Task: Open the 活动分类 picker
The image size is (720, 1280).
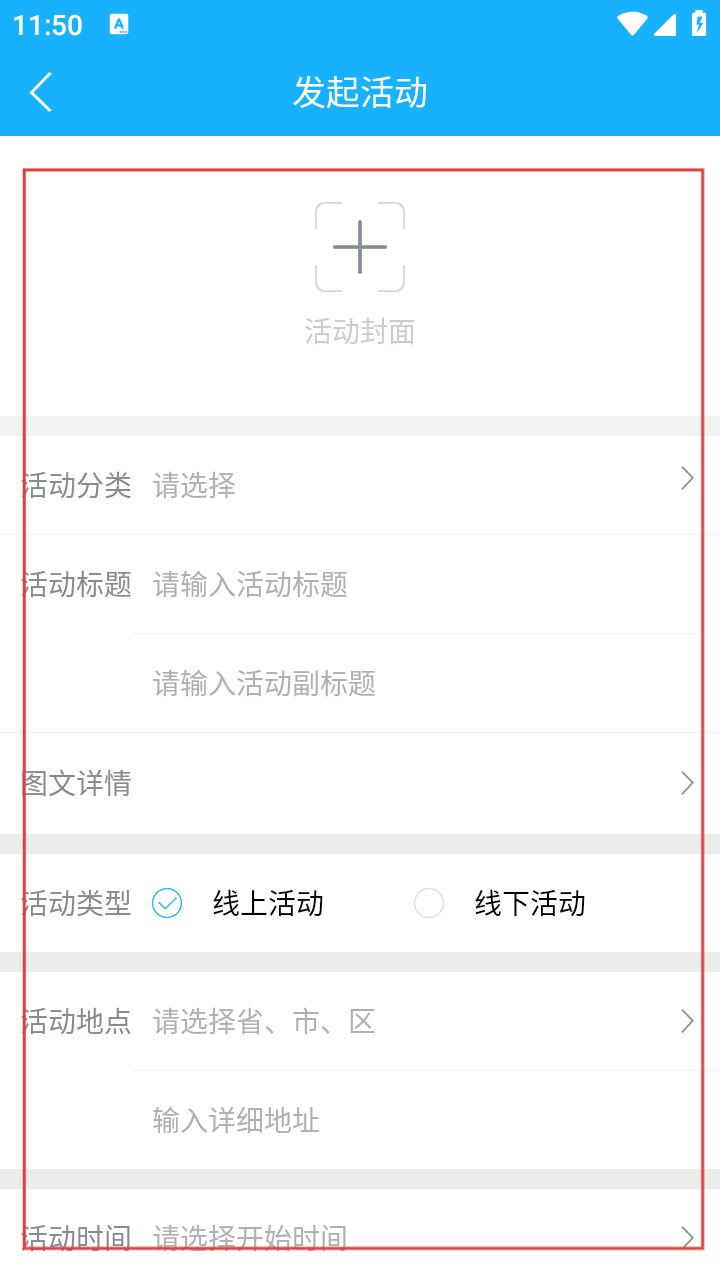Action: point(420,486)
